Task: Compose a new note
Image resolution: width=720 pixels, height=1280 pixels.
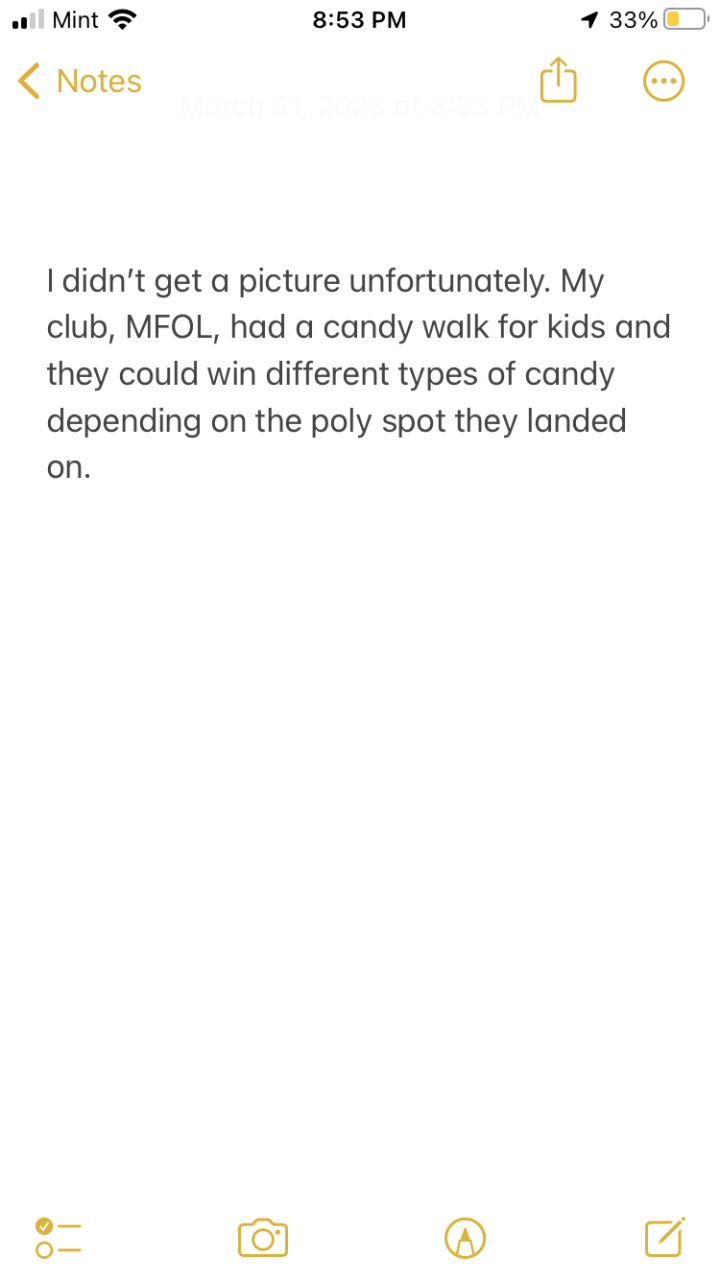Action: pyautogui.click(x=664, y=1238)
